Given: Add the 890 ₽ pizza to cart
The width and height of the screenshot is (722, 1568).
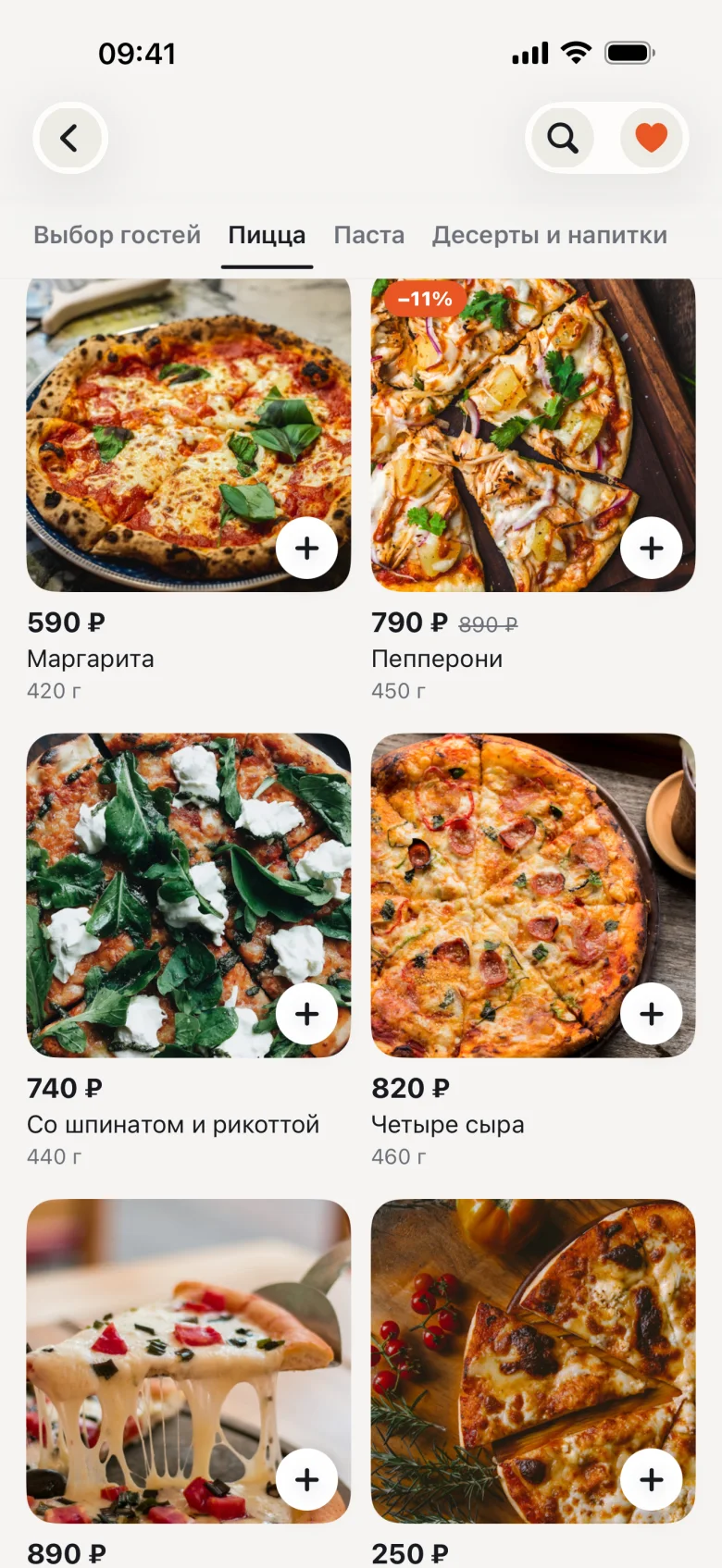Looking at the screenshot, I should (306, 1479).
